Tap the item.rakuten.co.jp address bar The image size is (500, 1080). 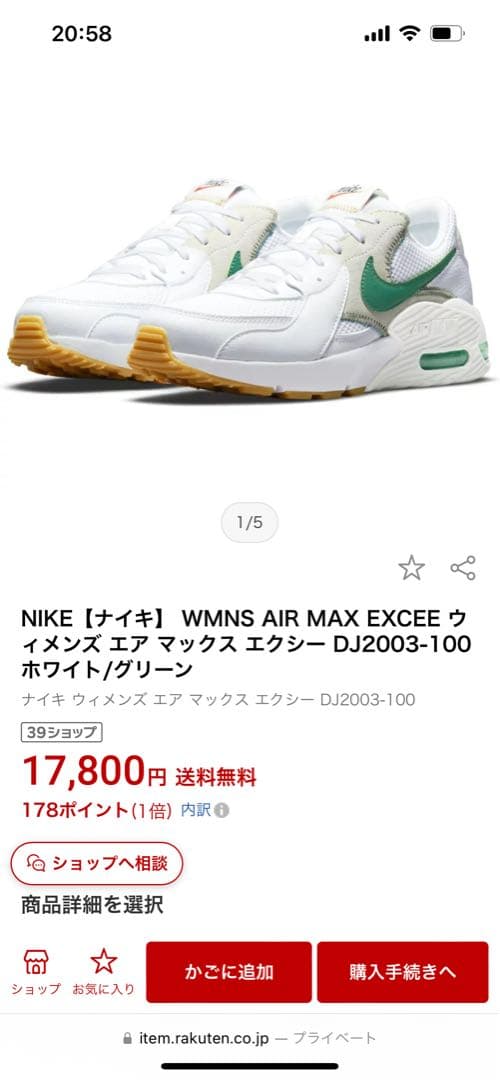pos(250,1038)
